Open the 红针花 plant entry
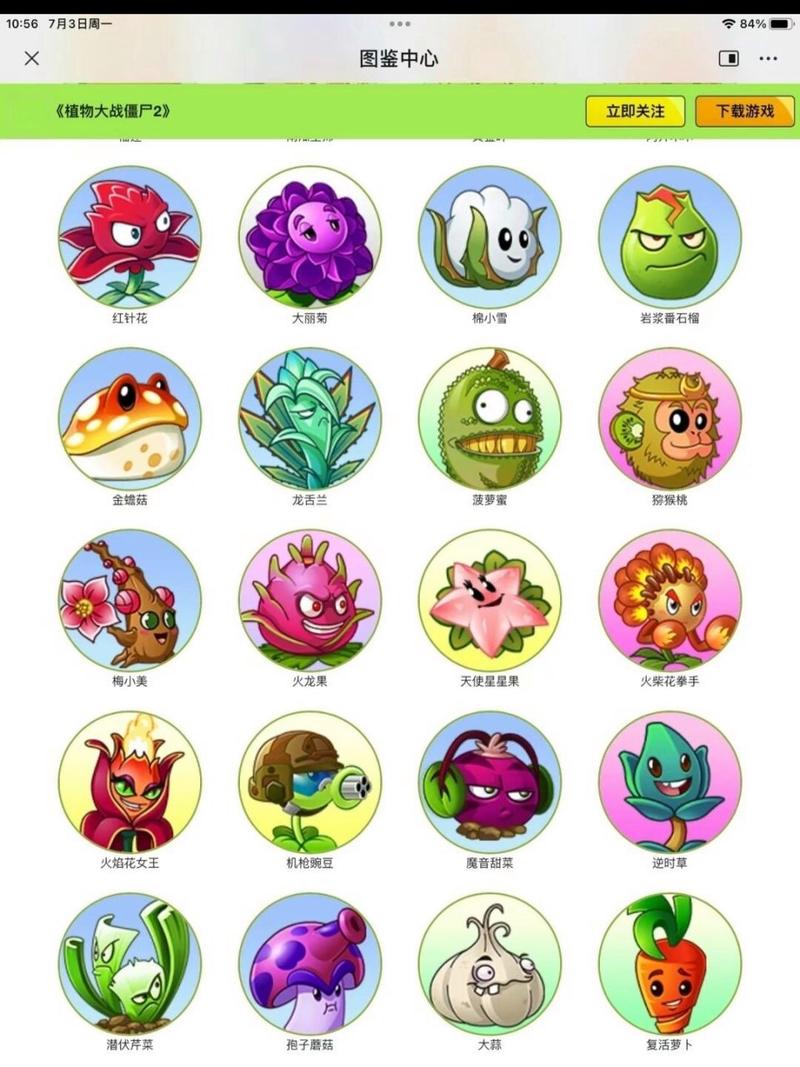Viewport: 800px width, 1067px height. coord(130,237)
